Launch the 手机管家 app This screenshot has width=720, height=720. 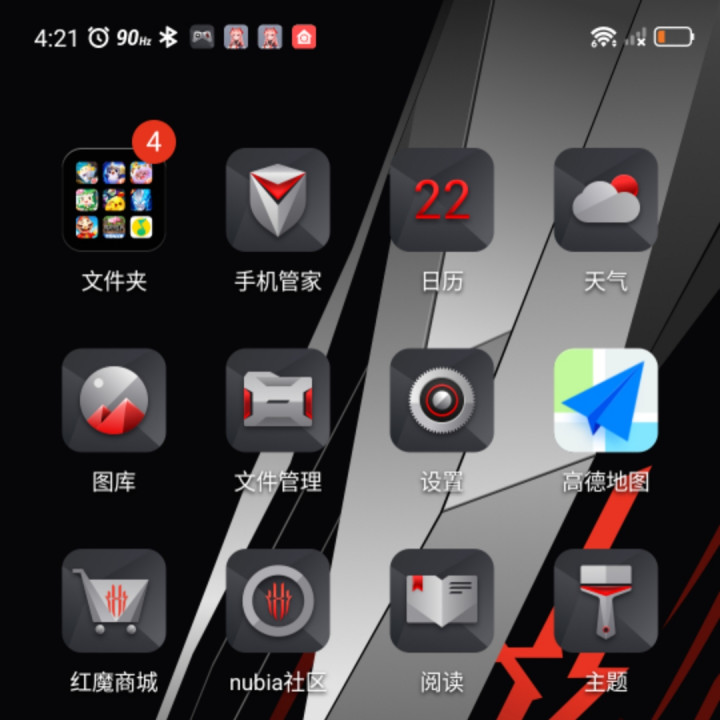[x=278, y=200]
